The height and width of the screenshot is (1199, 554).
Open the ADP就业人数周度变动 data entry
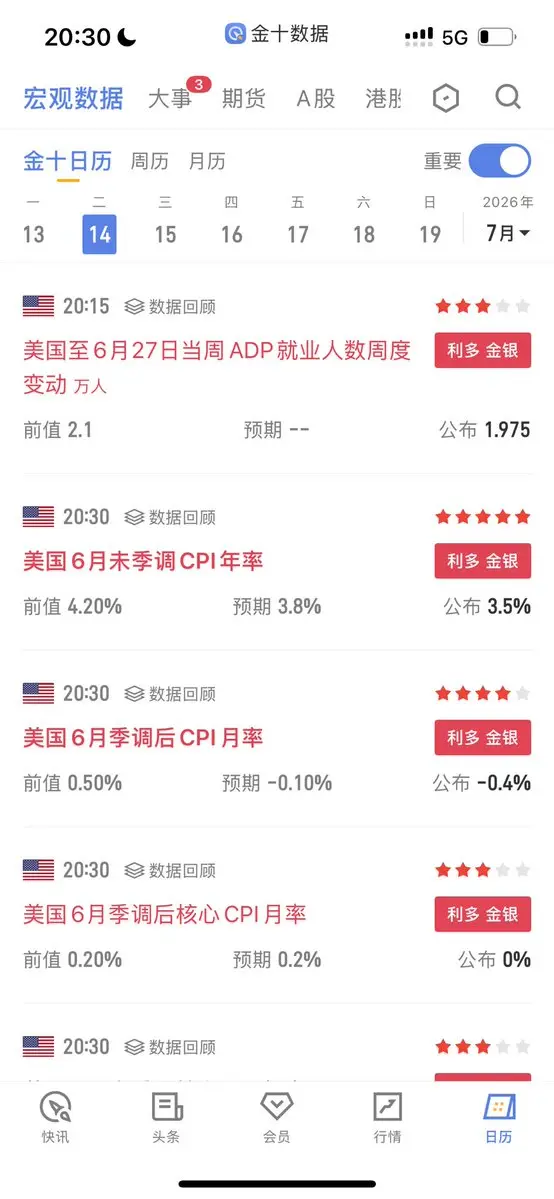219,367
